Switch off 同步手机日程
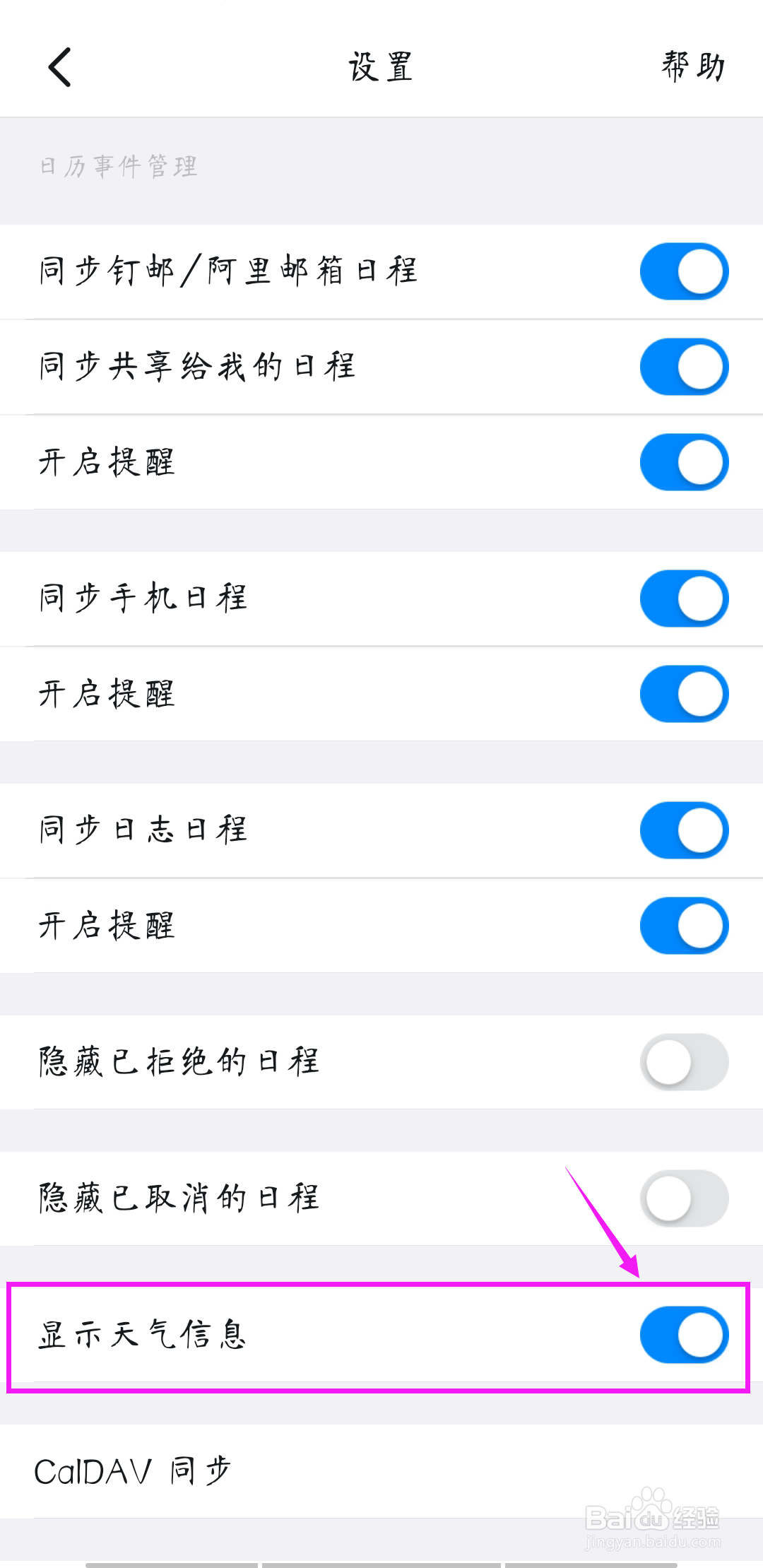 (x=684, y=599)
